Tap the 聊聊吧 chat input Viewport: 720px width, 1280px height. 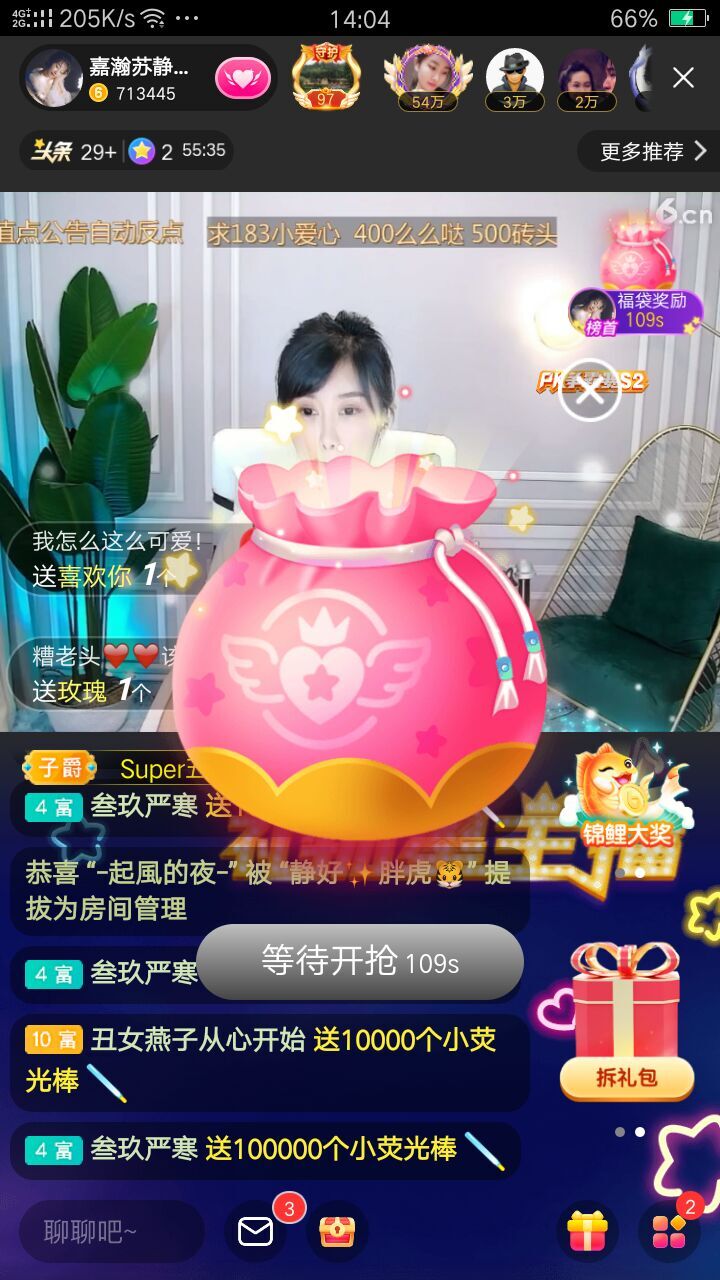point(112,1232)
